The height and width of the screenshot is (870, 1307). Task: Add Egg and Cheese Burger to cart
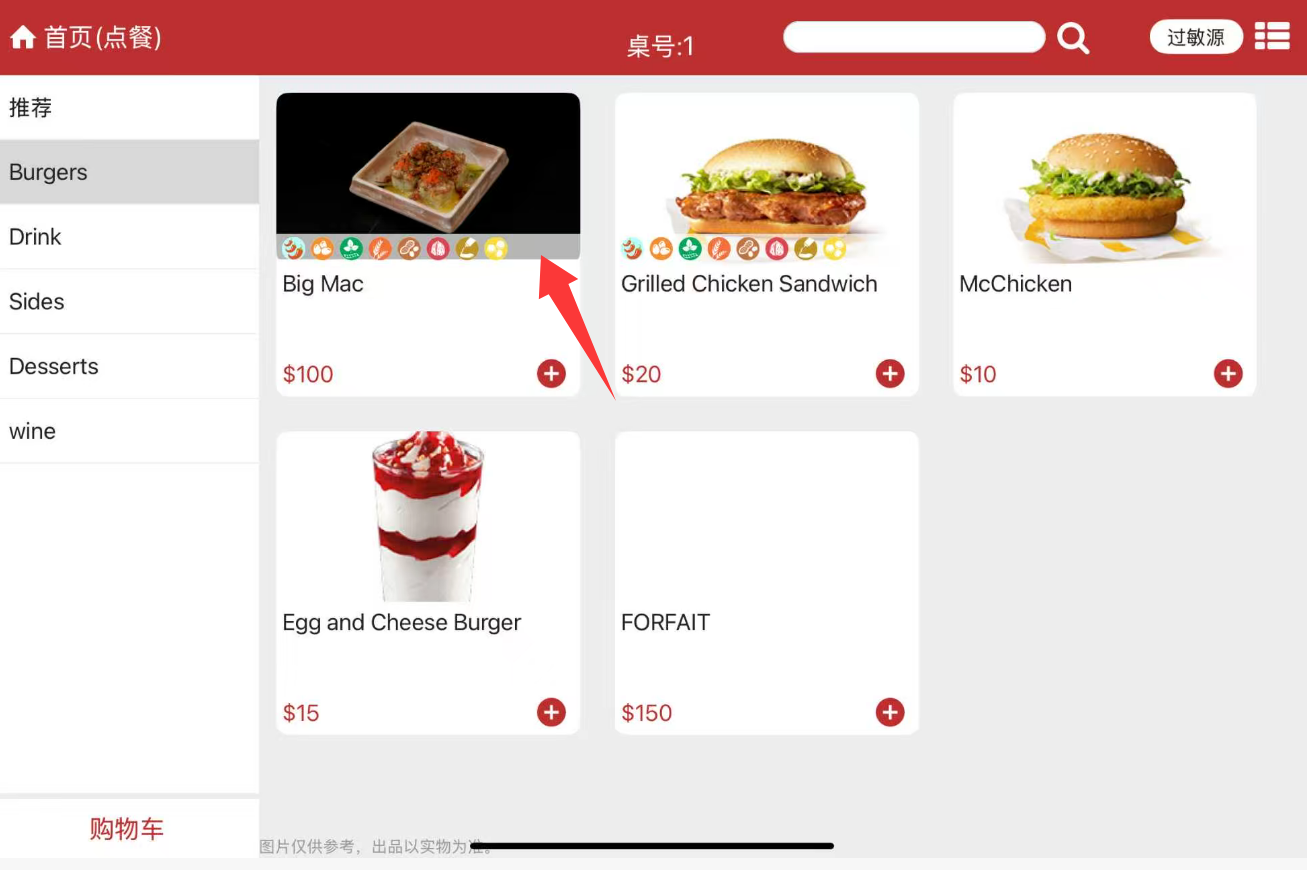tap(551, 712)
